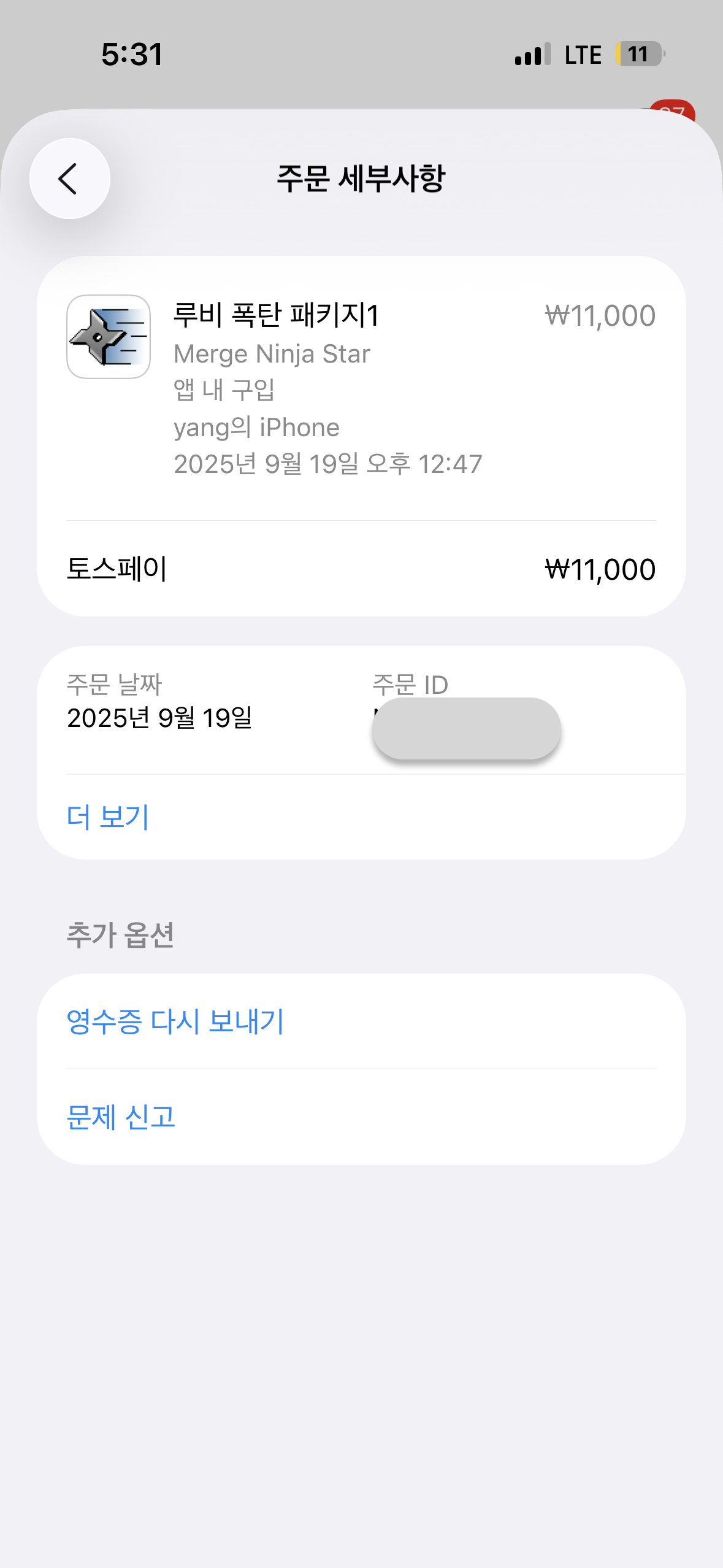Select 영수증 다시 보내기 to resend receipt
The width and height of the screenshot is (723, 1568).
coord(175,1021)
